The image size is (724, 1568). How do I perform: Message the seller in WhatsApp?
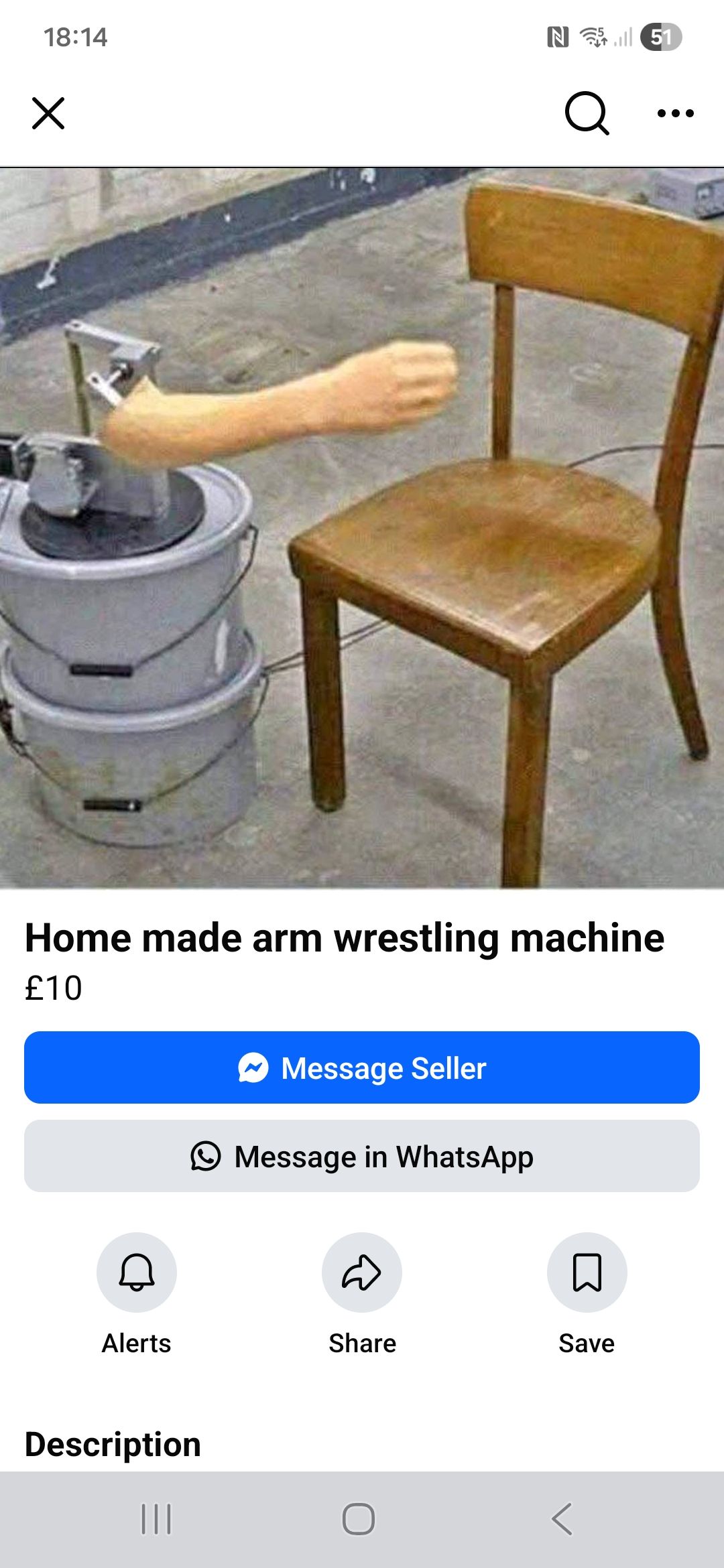click(362, 1156)
